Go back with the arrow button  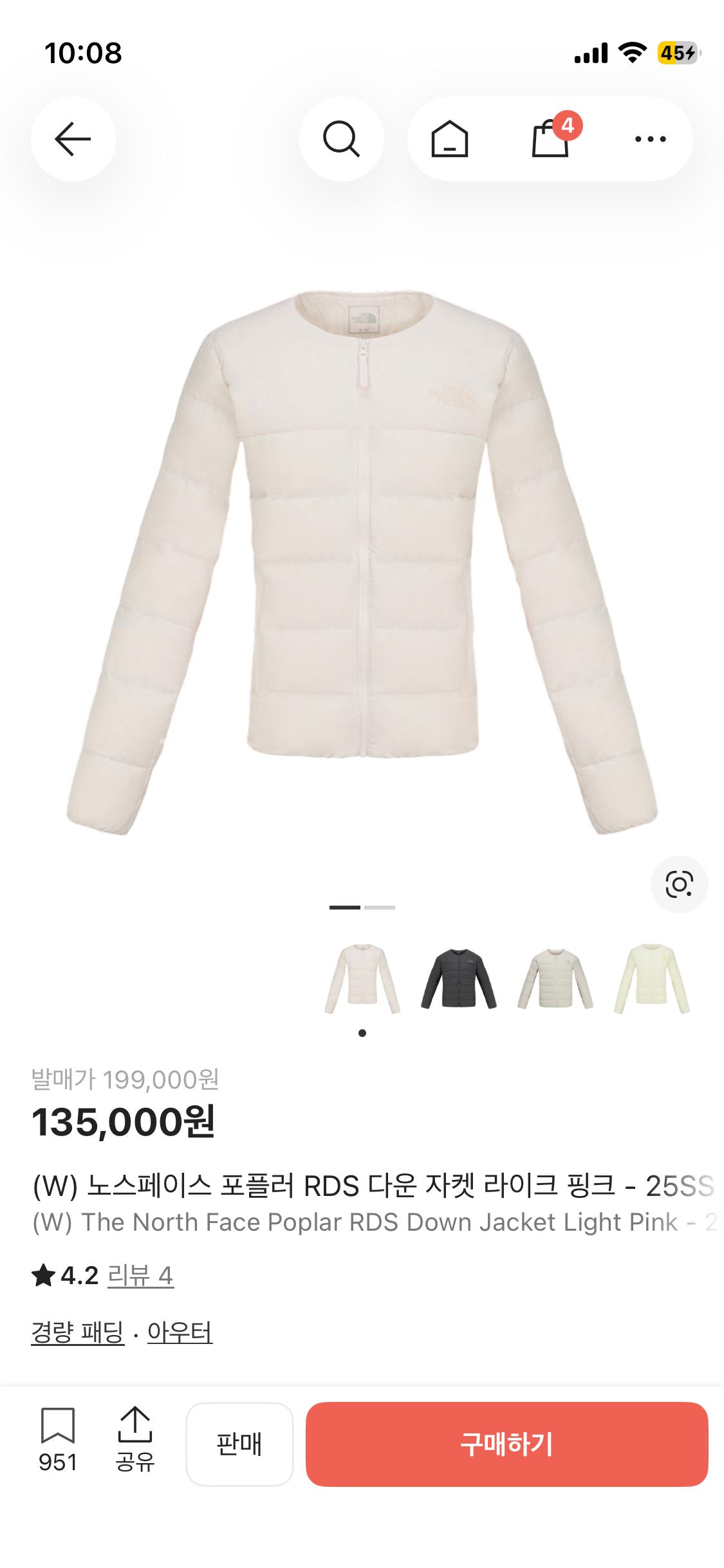pos(73,139)
